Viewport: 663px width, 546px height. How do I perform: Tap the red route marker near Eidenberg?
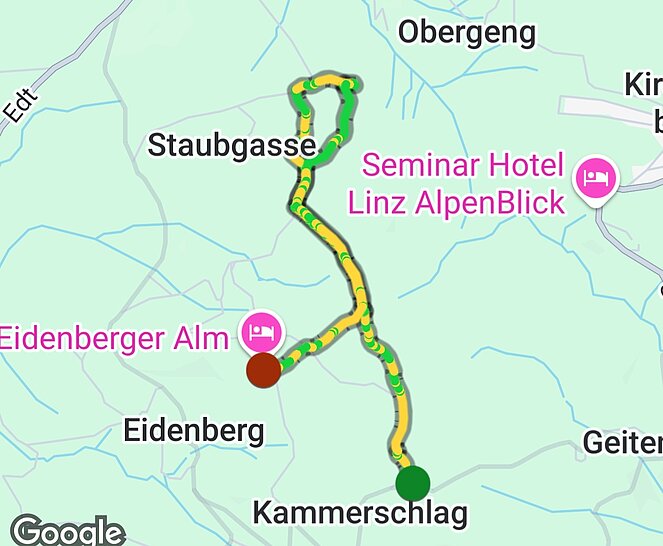263,369
